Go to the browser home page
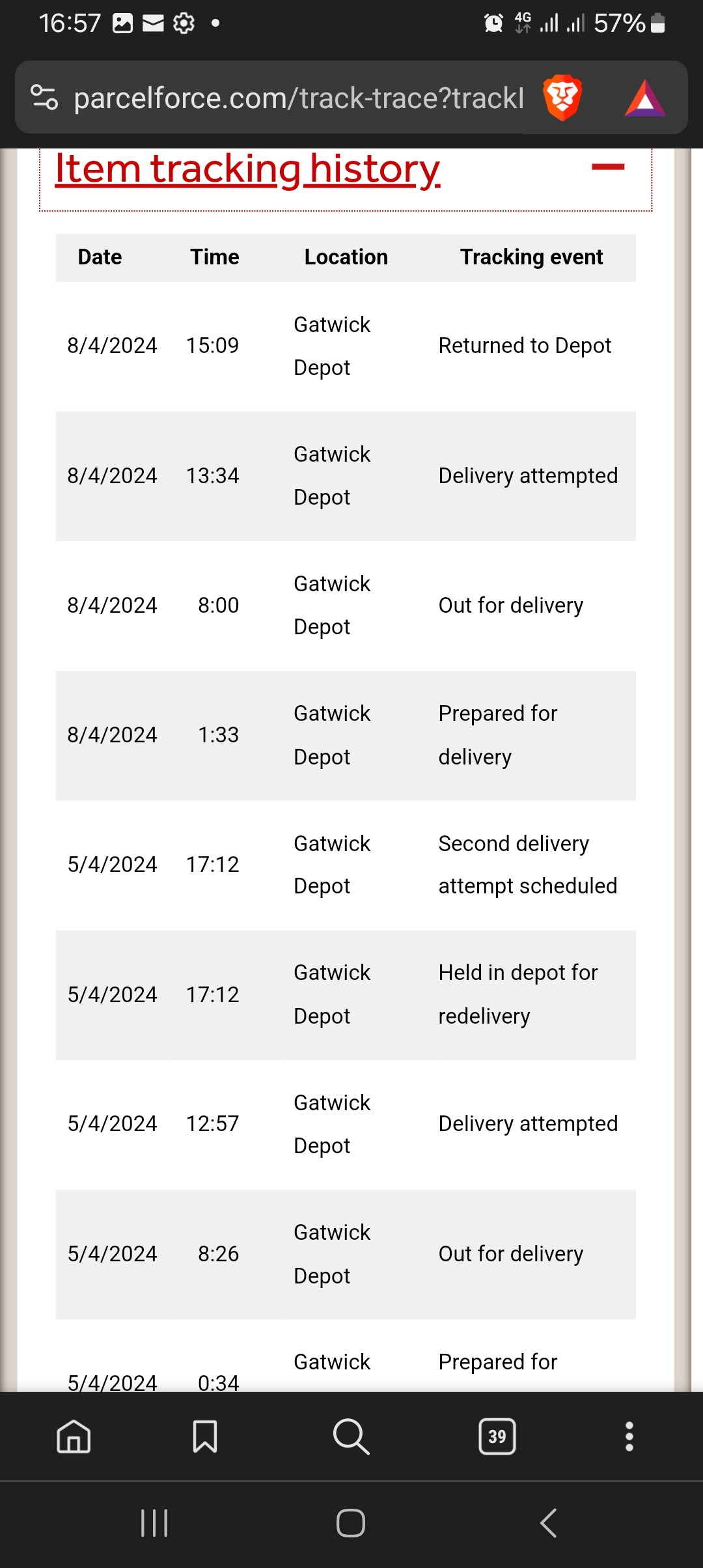 [x=74, y=1436]
